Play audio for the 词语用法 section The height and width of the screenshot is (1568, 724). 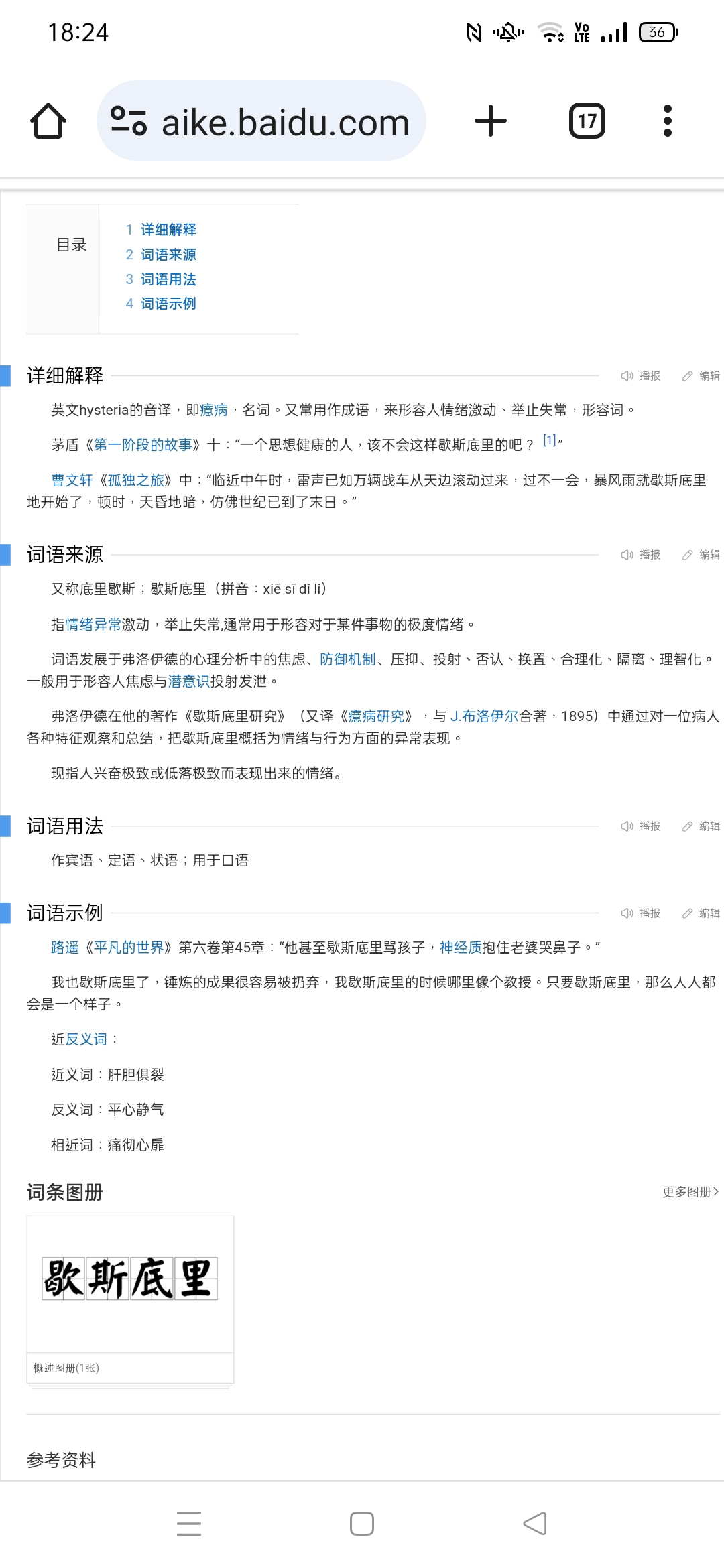641,826
